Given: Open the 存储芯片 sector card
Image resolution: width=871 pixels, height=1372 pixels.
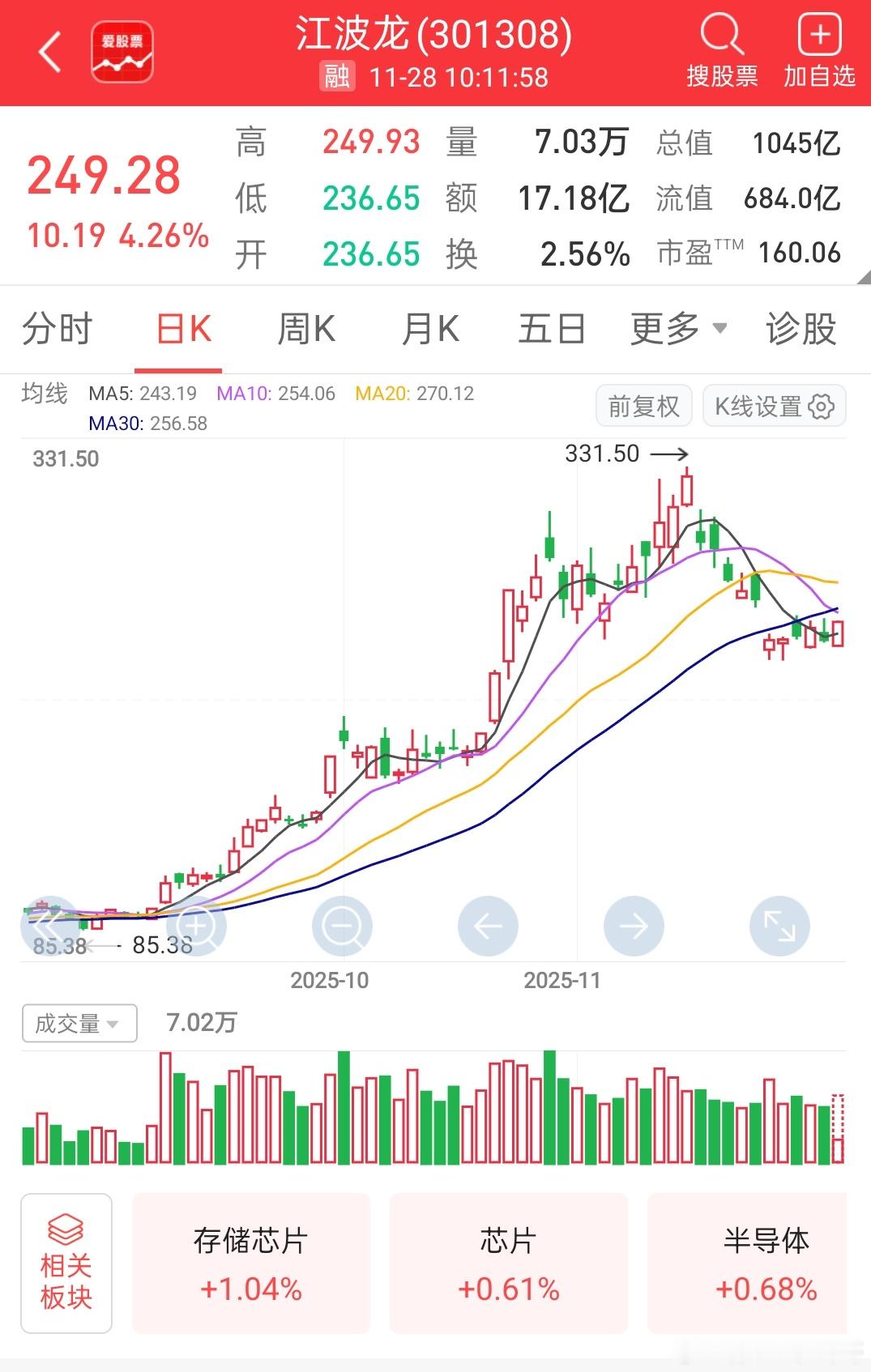Looking at the screenshot, I should [x=251, y=1263].
